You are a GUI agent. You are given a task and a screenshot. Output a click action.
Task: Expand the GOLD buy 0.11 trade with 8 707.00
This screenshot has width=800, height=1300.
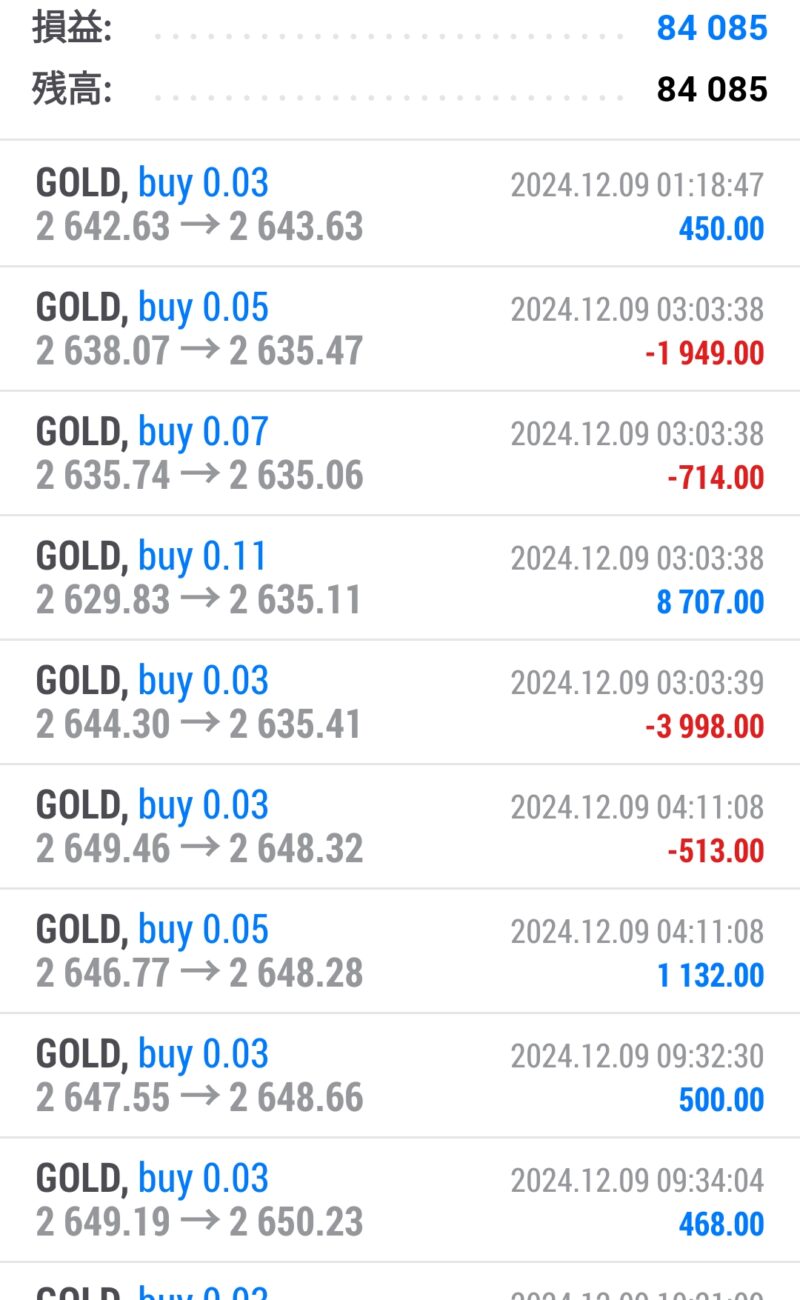coord(400,578)
